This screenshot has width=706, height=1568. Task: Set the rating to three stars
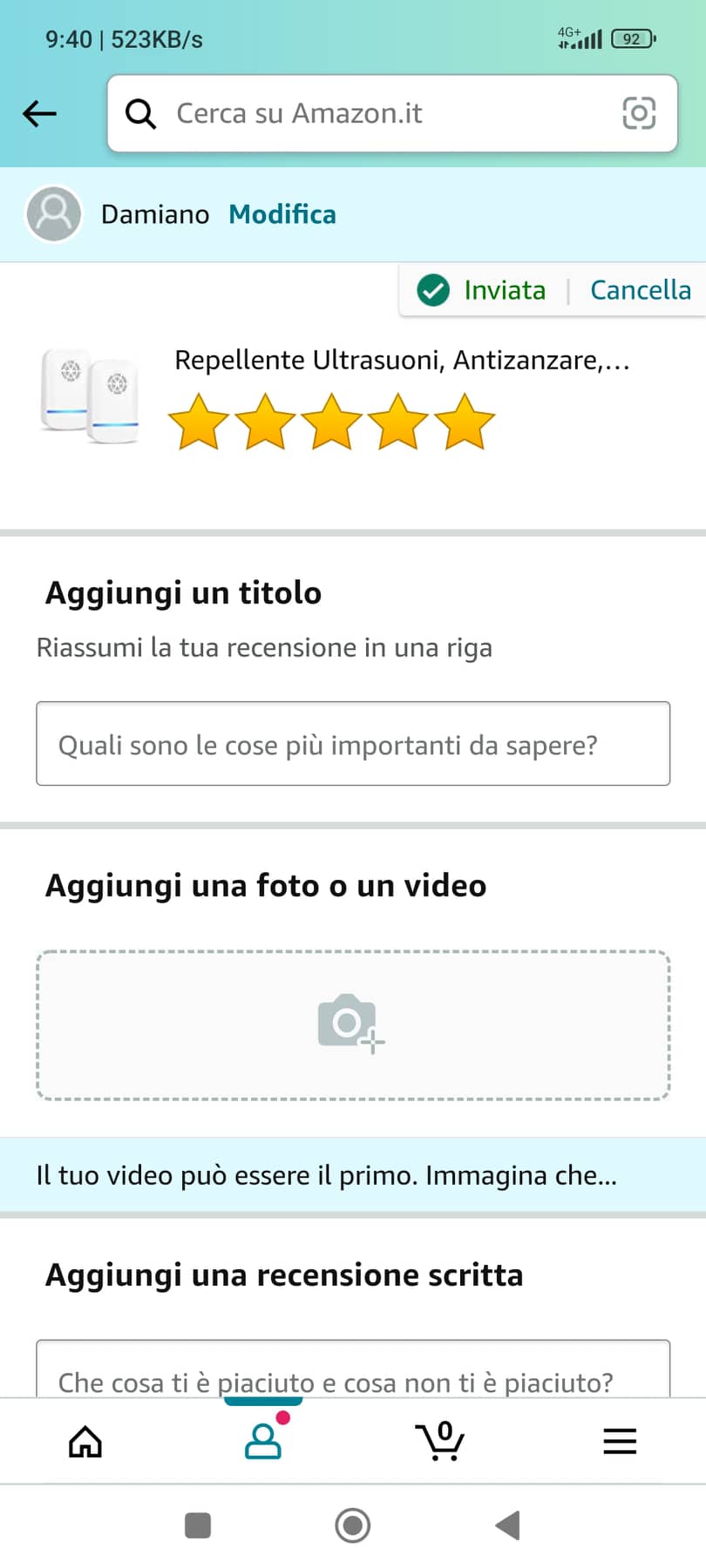click(x=331, y=422)
